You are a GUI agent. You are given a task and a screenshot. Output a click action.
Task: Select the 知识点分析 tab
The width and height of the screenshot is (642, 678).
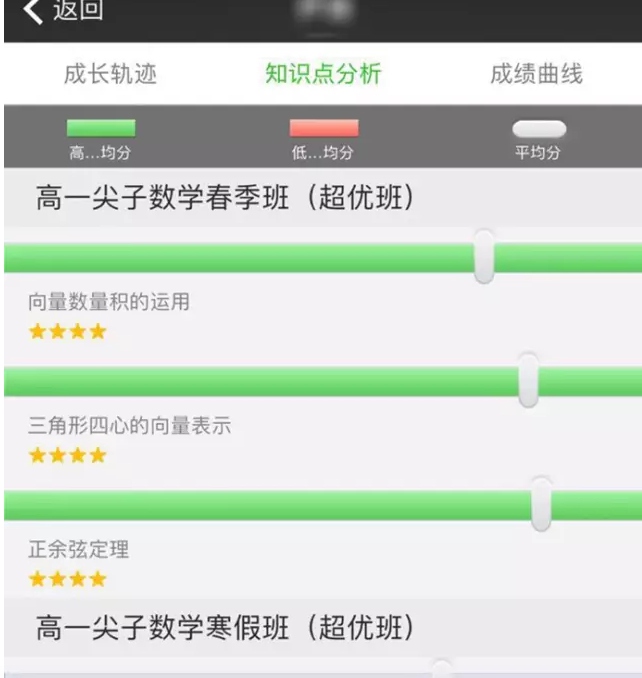click(322, 74)
